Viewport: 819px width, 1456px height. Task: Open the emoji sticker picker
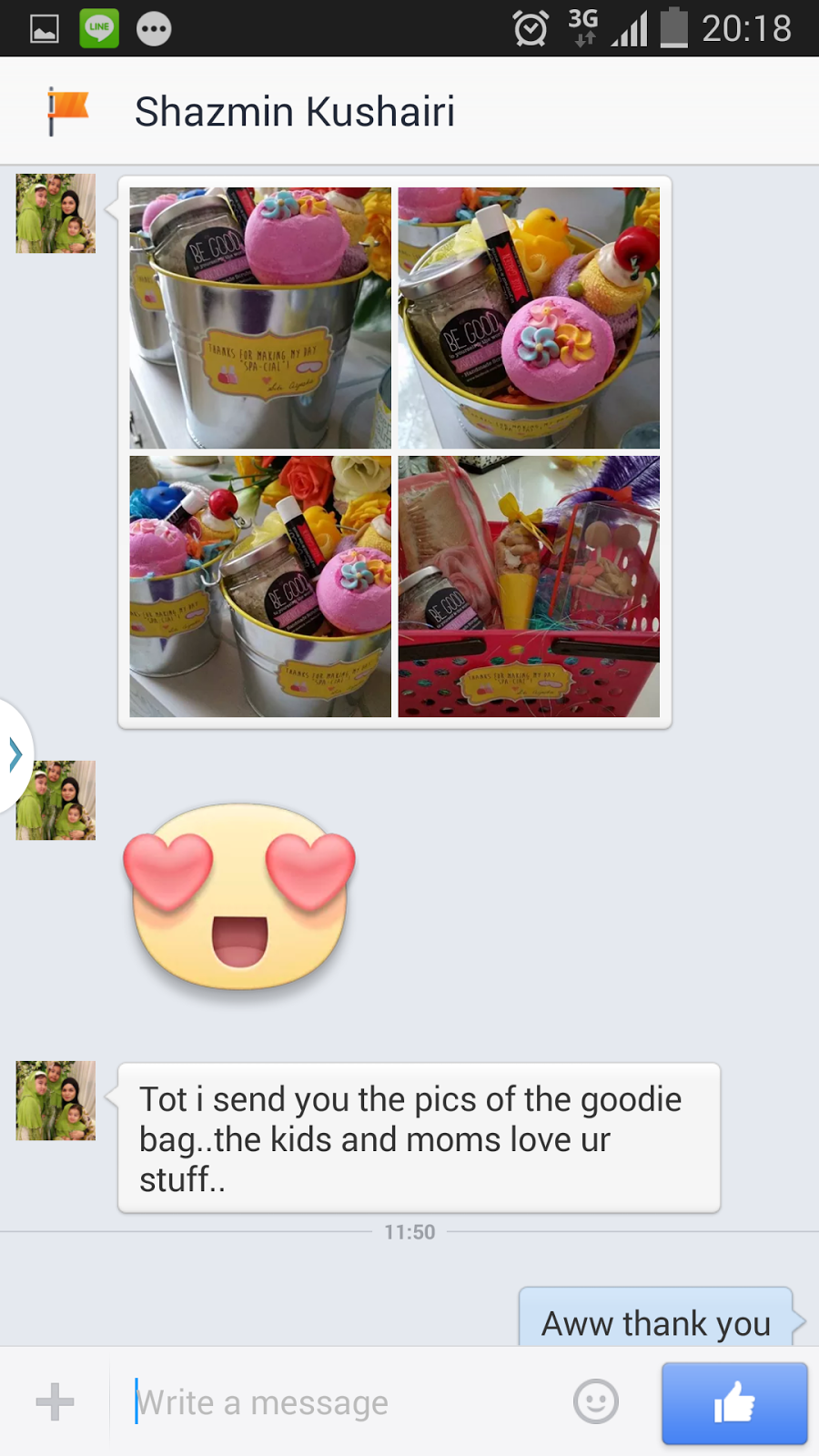click(596, 1402)
